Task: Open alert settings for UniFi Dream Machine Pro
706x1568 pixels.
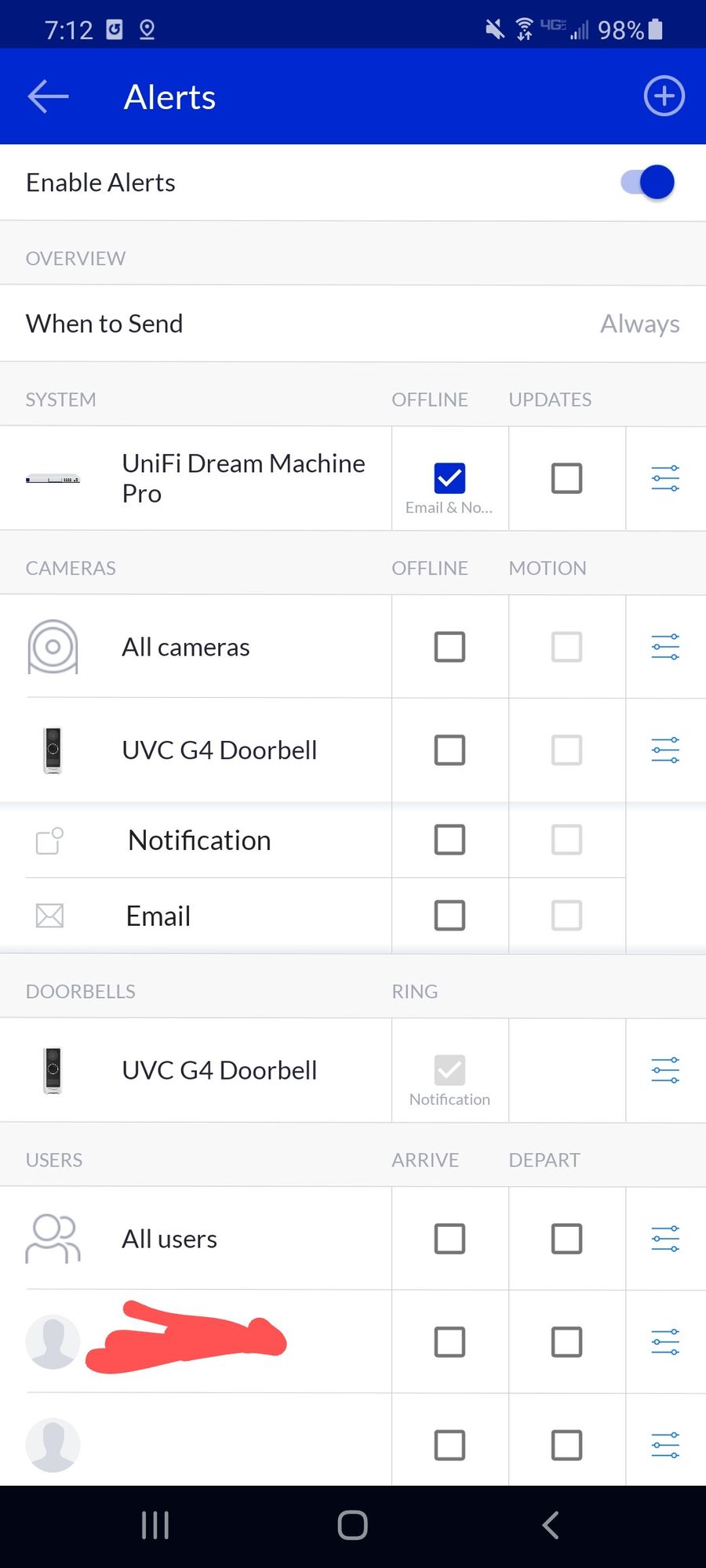Action: (665, 477)
